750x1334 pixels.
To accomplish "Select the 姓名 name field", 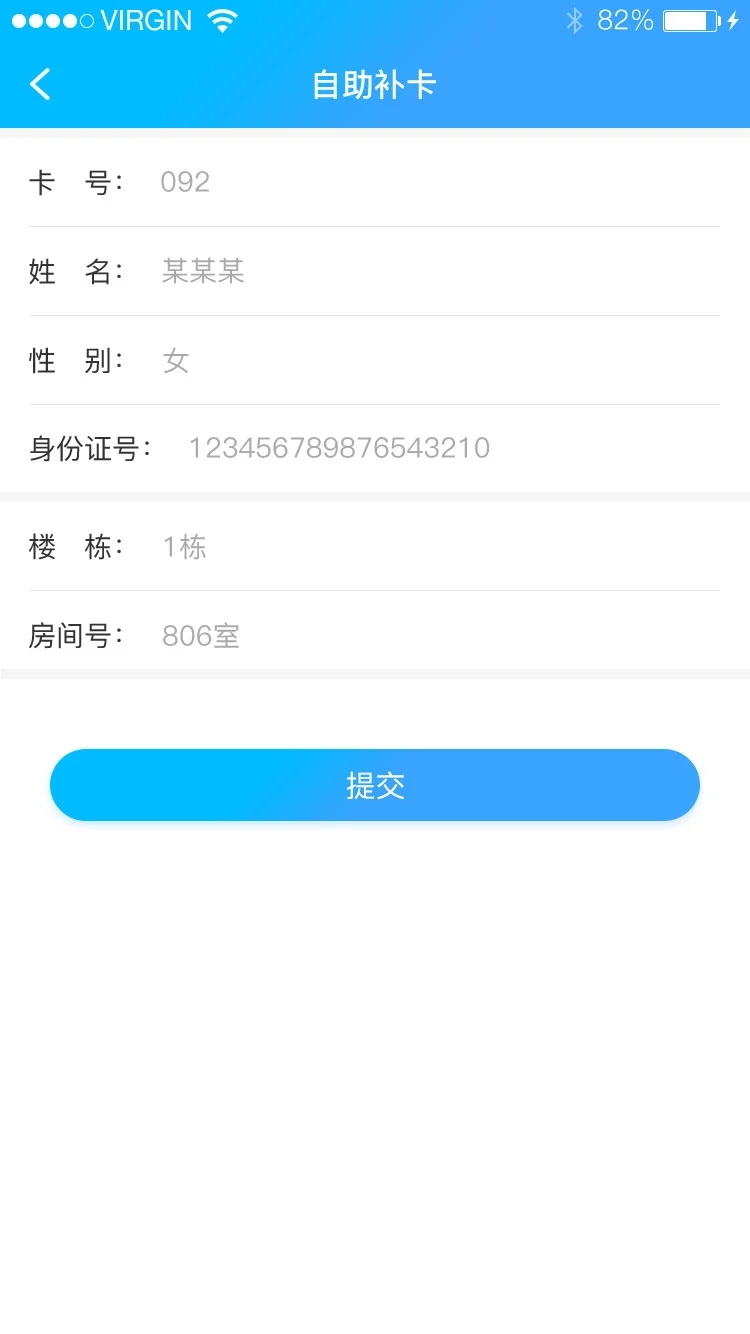I will coord(400,272).
